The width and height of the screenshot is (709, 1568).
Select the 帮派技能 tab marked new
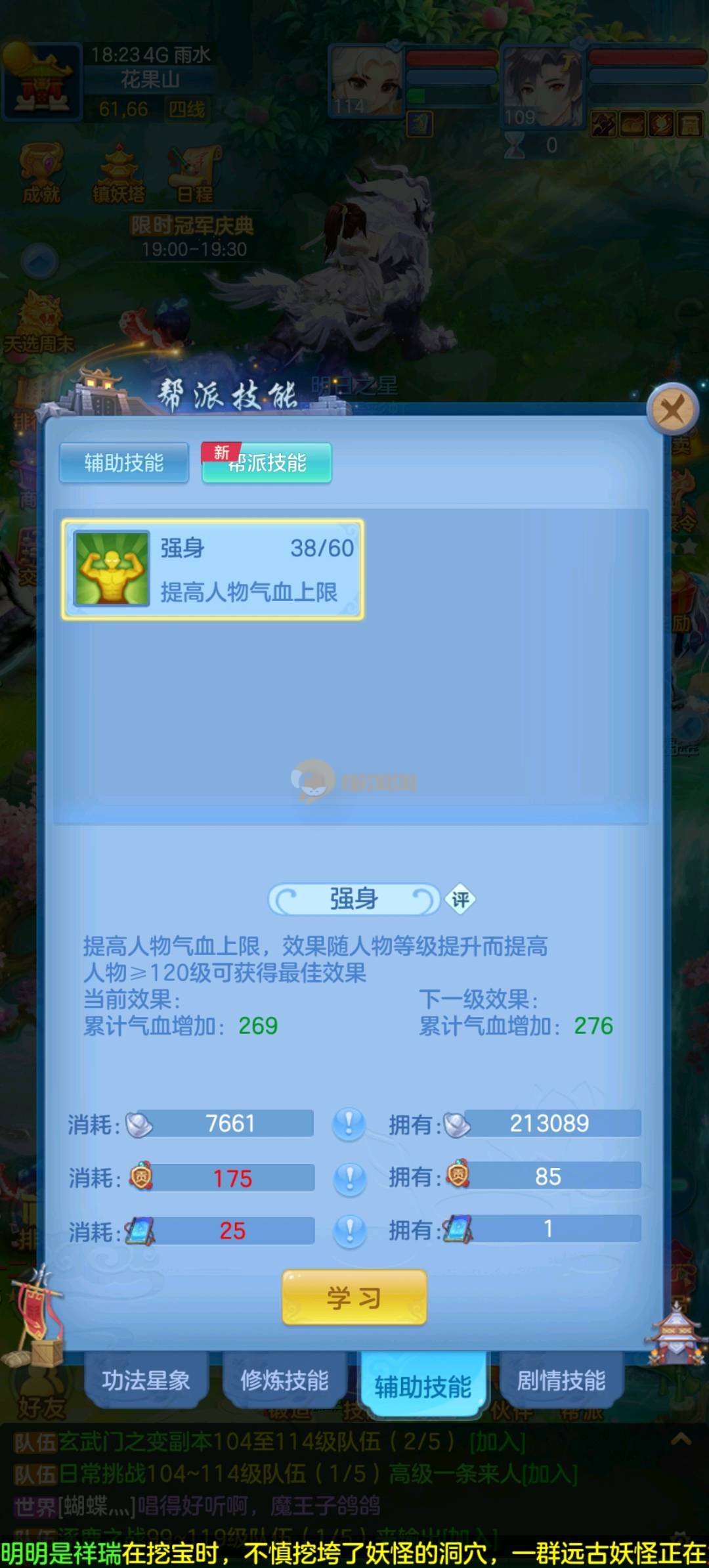coord(267,463)
